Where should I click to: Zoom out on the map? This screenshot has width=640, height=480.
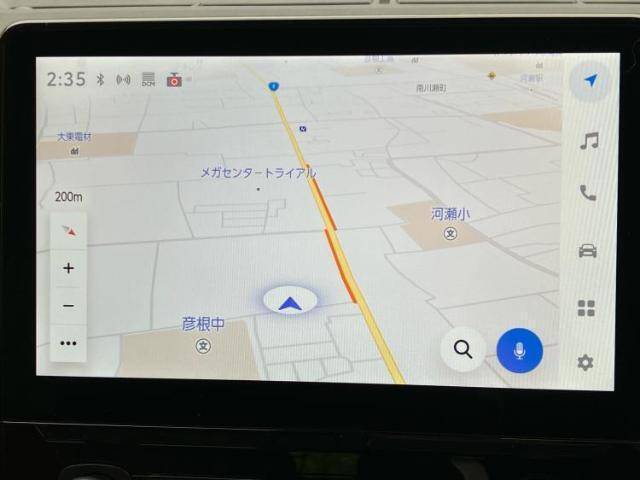(x=68, y=306)
